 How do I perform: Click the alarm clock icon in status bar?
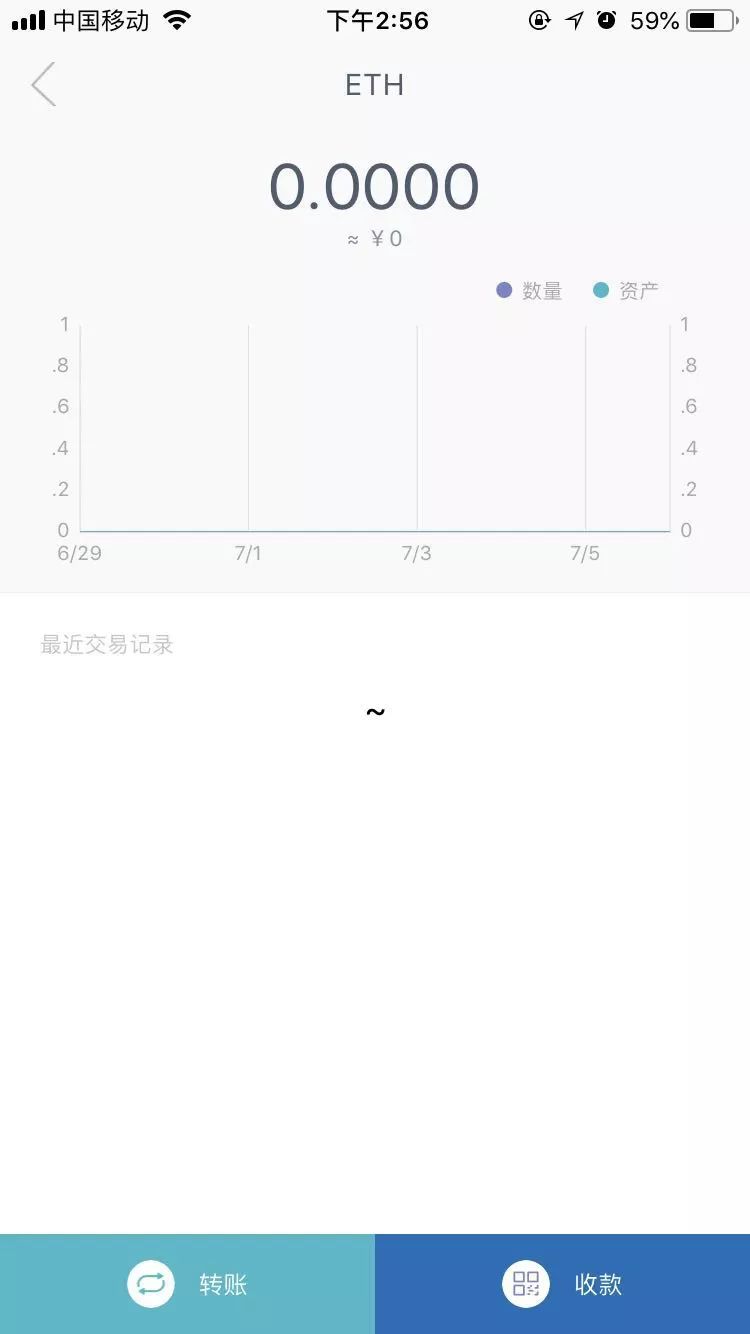(606, 20)
